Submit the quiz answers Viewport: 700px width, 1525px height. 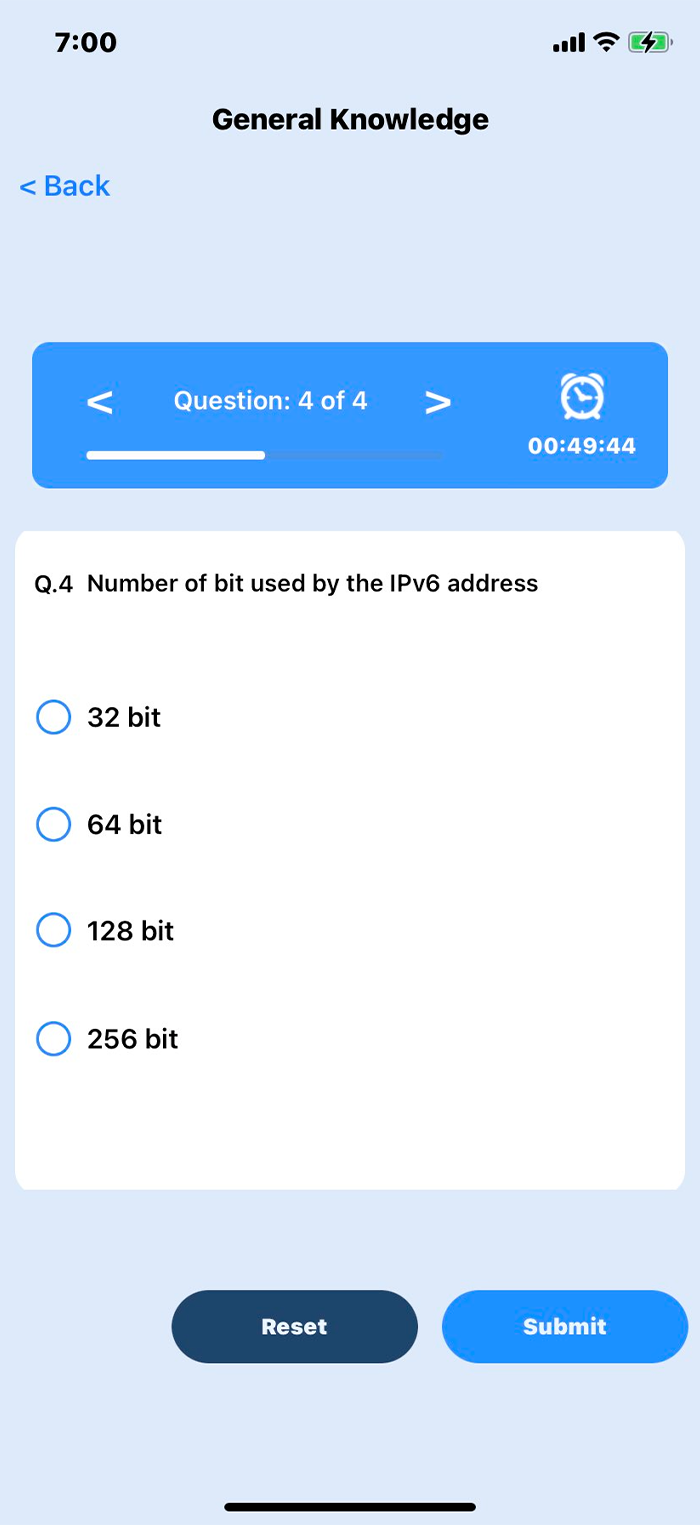(x=564, y=1326)
